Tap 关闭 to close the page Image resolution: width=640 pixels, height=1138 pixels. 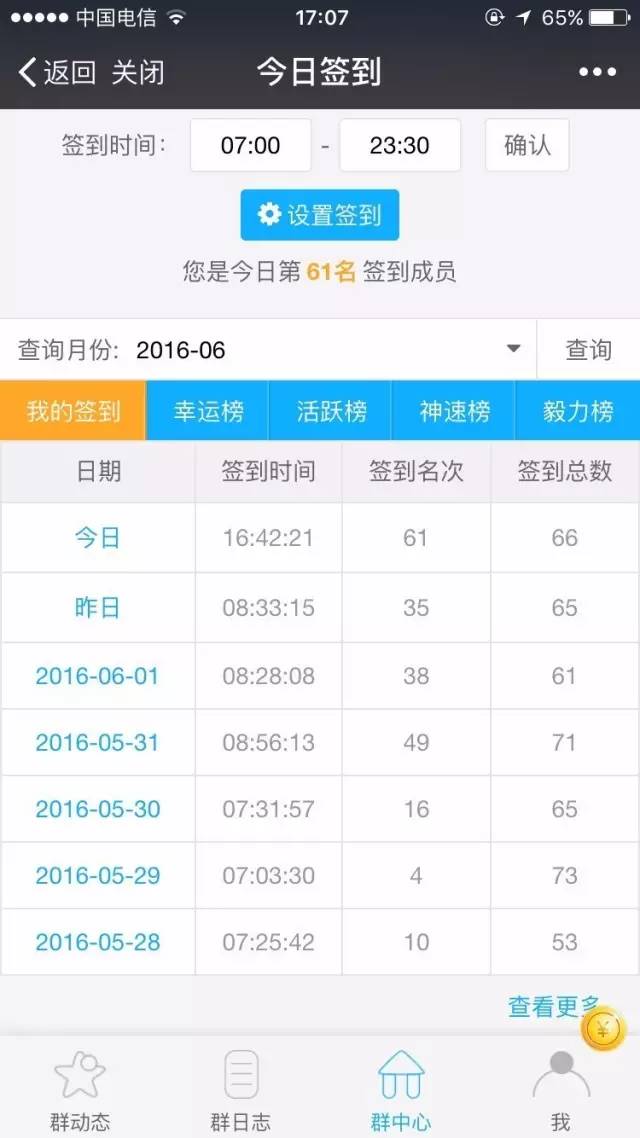pyautogui.click(x=138, y=73)
